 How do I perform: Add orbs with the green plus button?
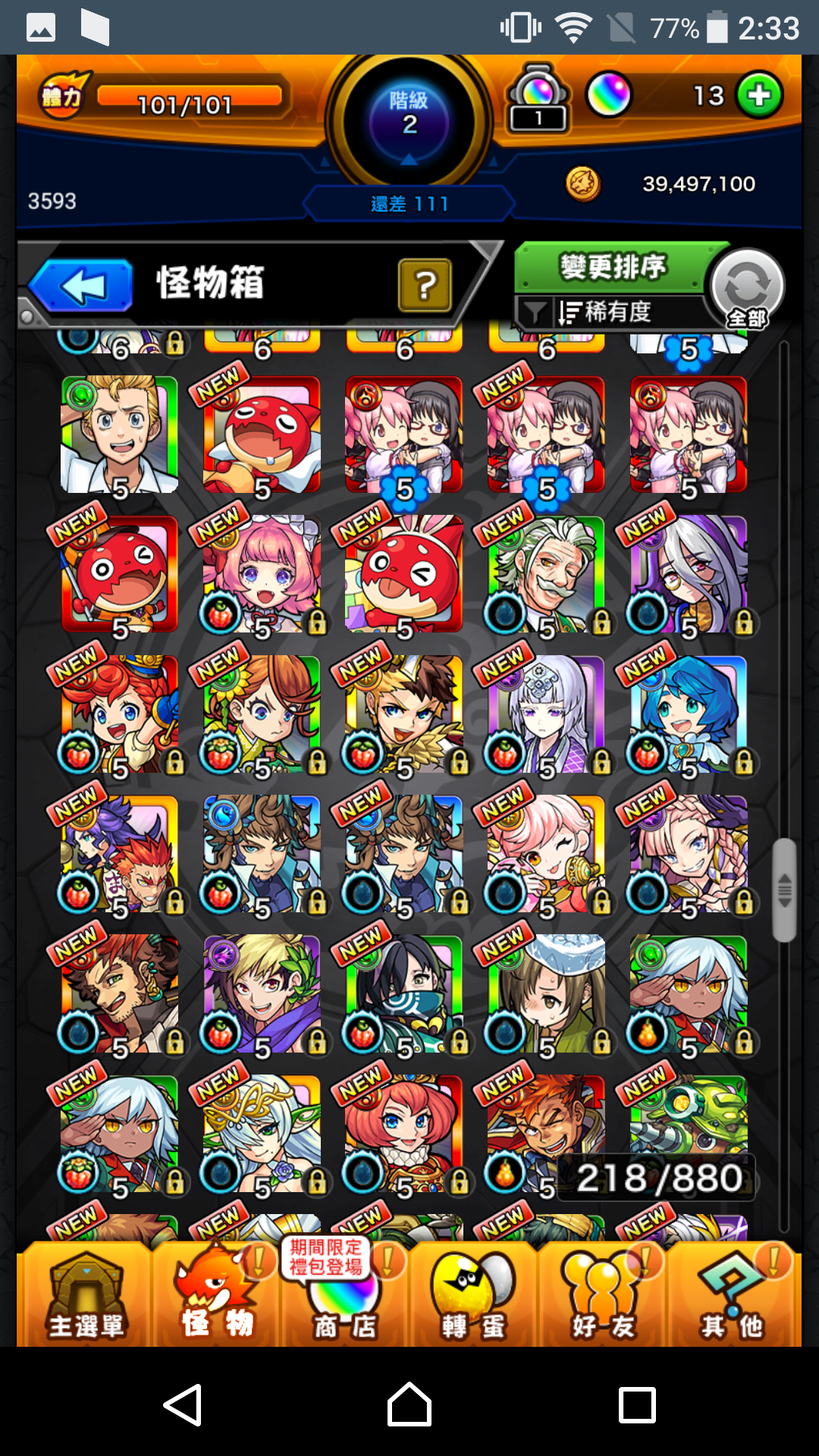(759, 96)
